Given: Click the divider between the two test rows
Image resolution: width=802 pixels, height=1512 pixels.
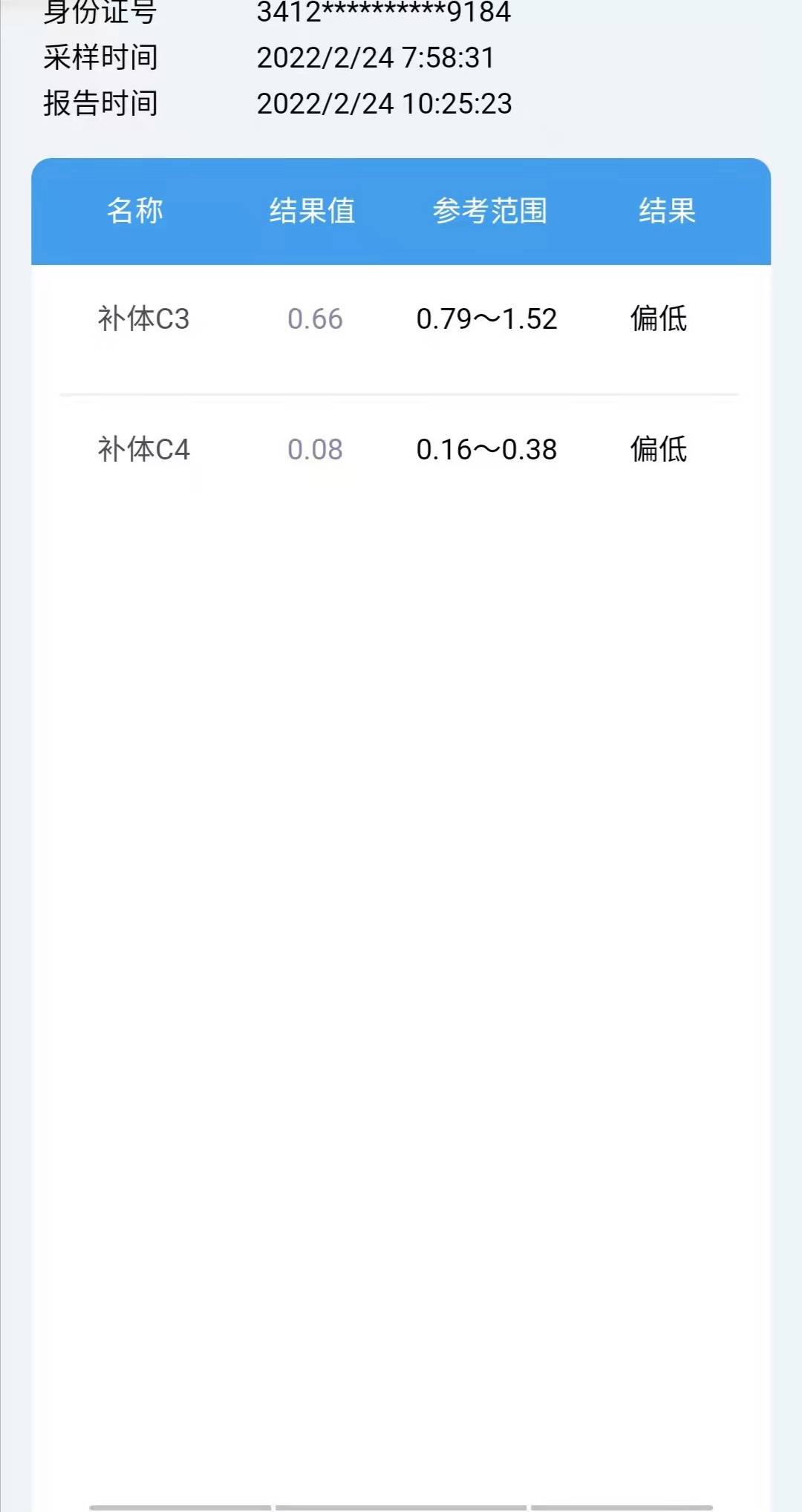Looking at the screenshot, I should click(401, 394).
